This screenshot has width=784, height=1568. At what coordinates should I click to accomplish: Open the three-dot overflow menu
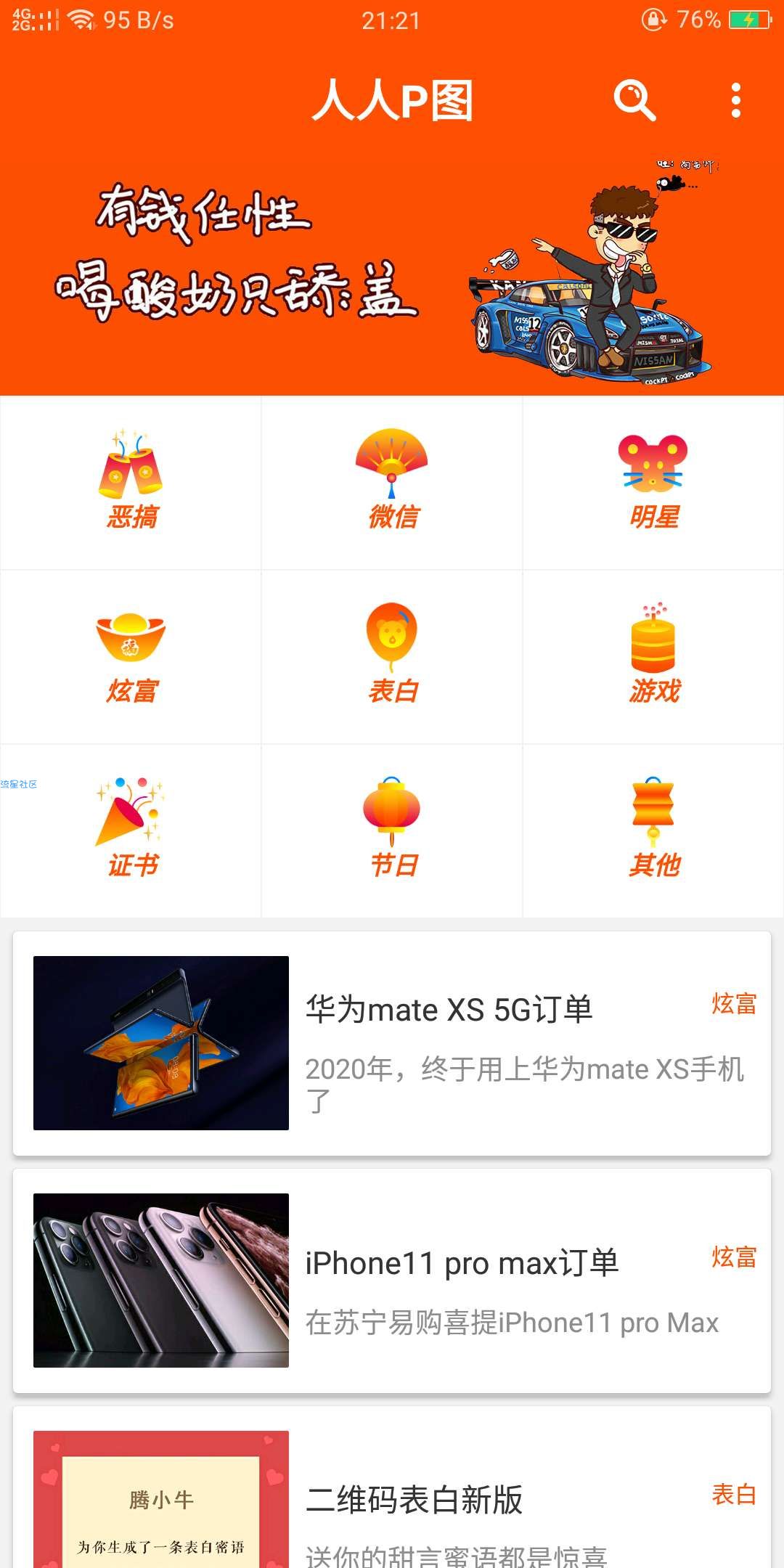coord(735,100)
